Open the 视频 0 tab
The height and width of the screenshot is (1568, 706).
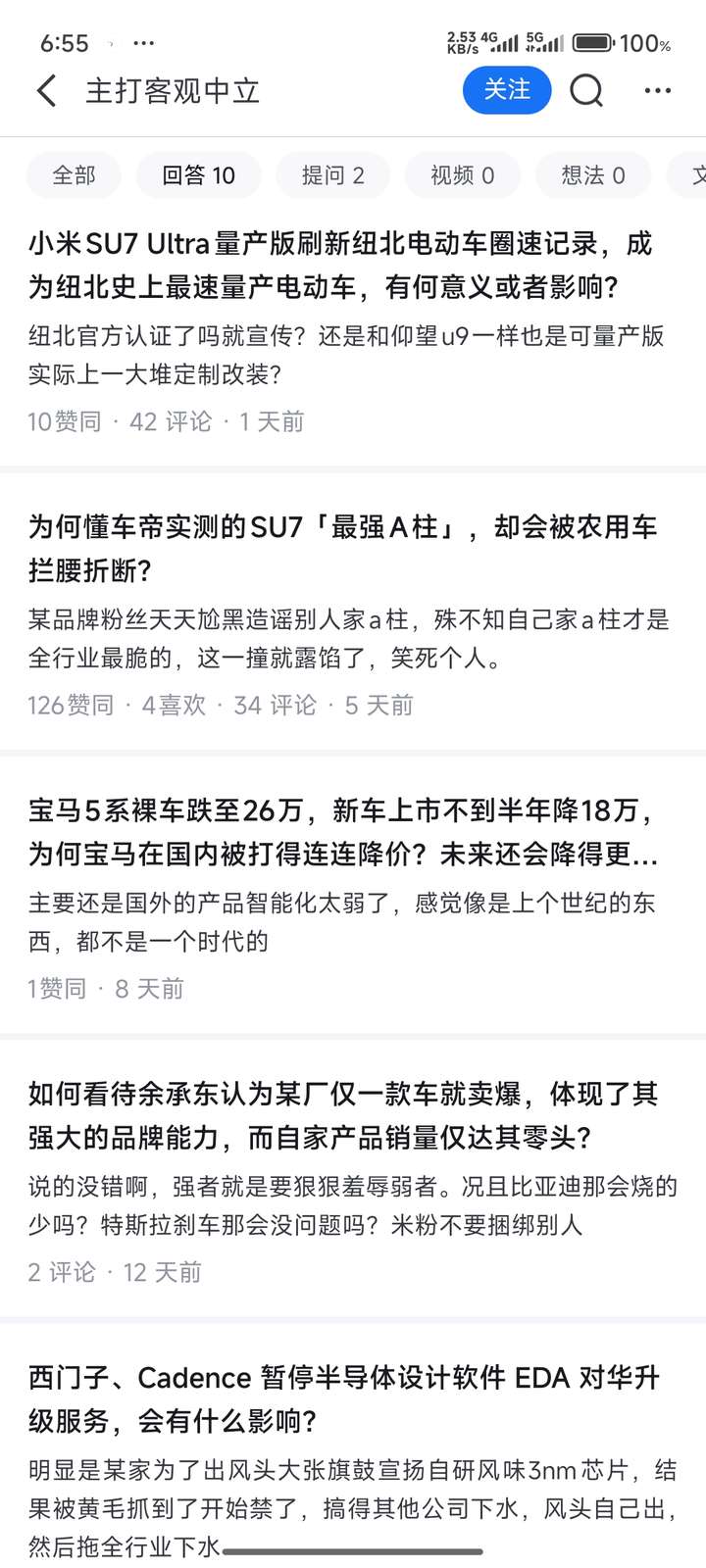(462, 175)
